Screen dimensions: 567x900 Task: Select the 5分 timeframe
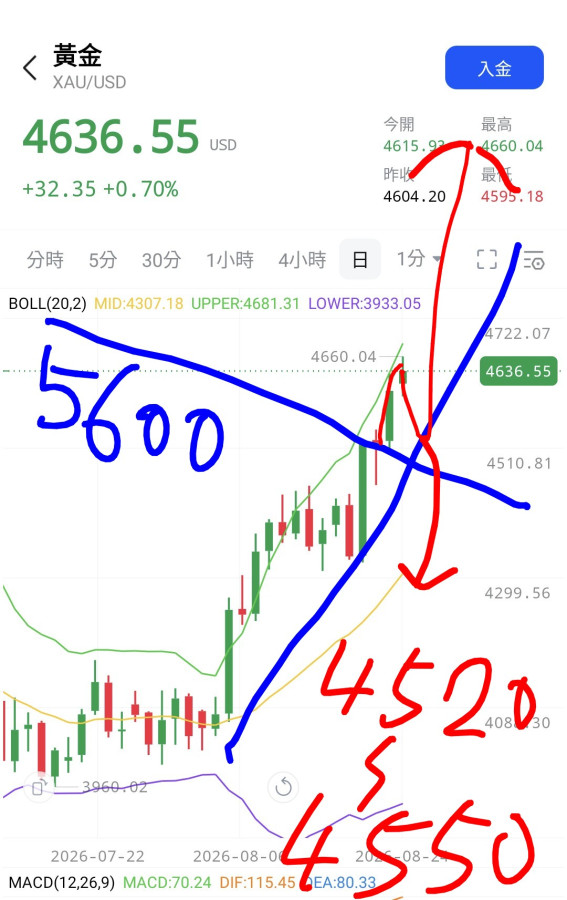tap(103, 259)
